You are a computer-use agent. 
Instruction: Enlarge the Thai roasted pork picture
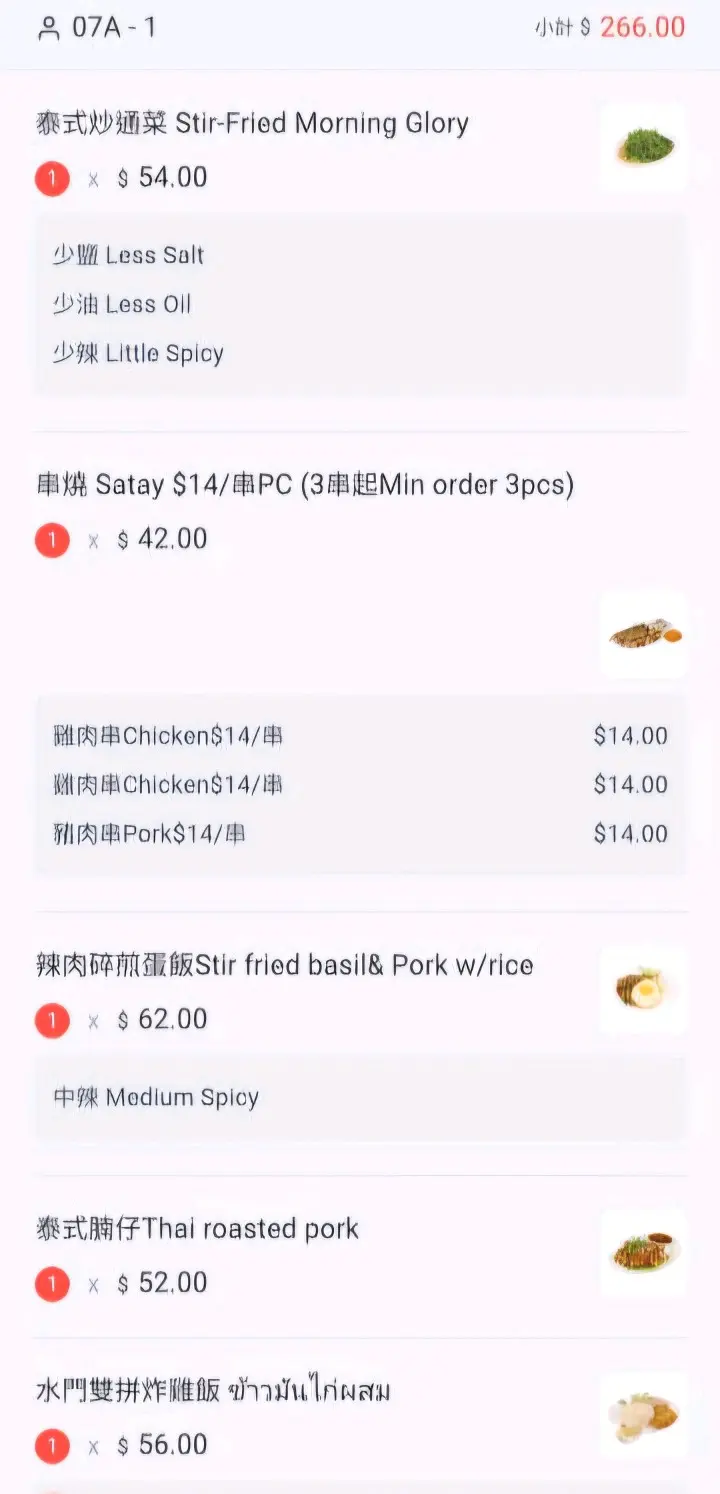(x=643, y=1252)
